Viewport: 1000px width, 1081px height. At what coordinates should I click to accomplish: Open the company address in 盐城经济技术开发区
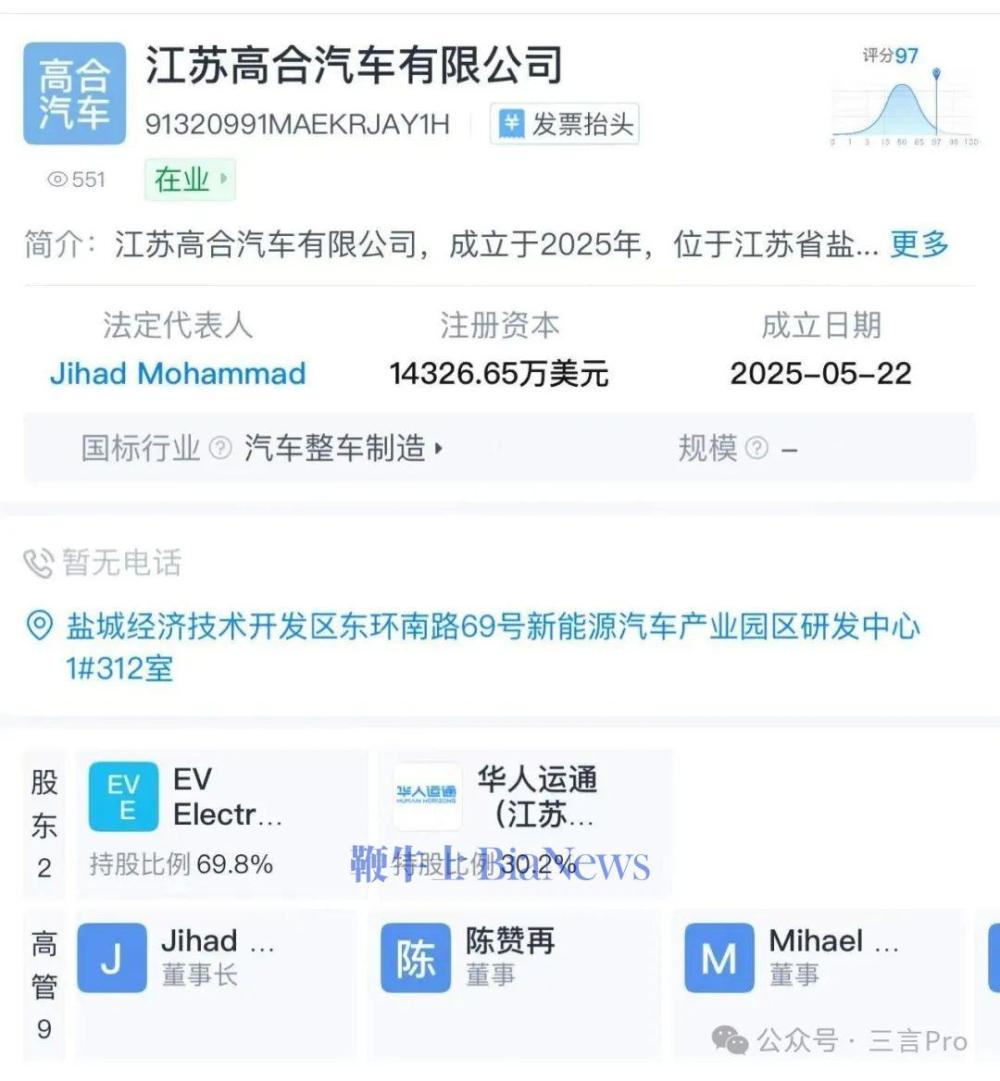coord(492,646)
